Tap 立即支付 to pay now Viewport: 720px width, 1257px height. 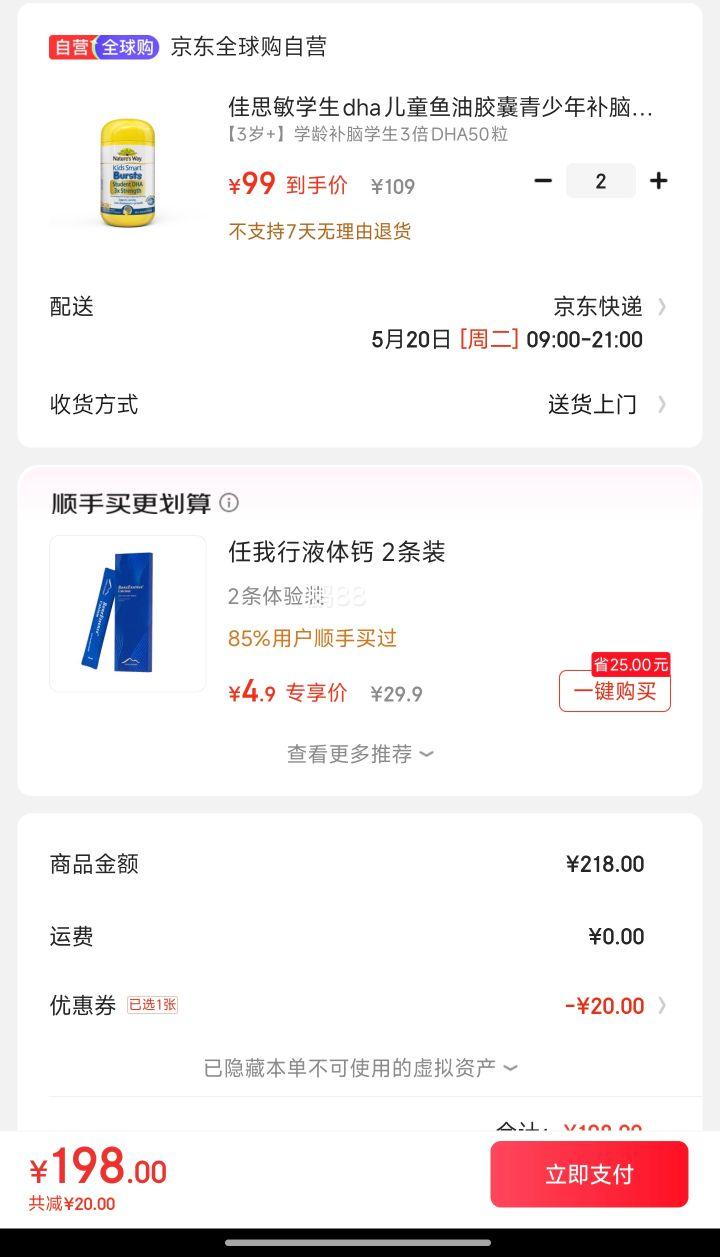[589, 1174]
